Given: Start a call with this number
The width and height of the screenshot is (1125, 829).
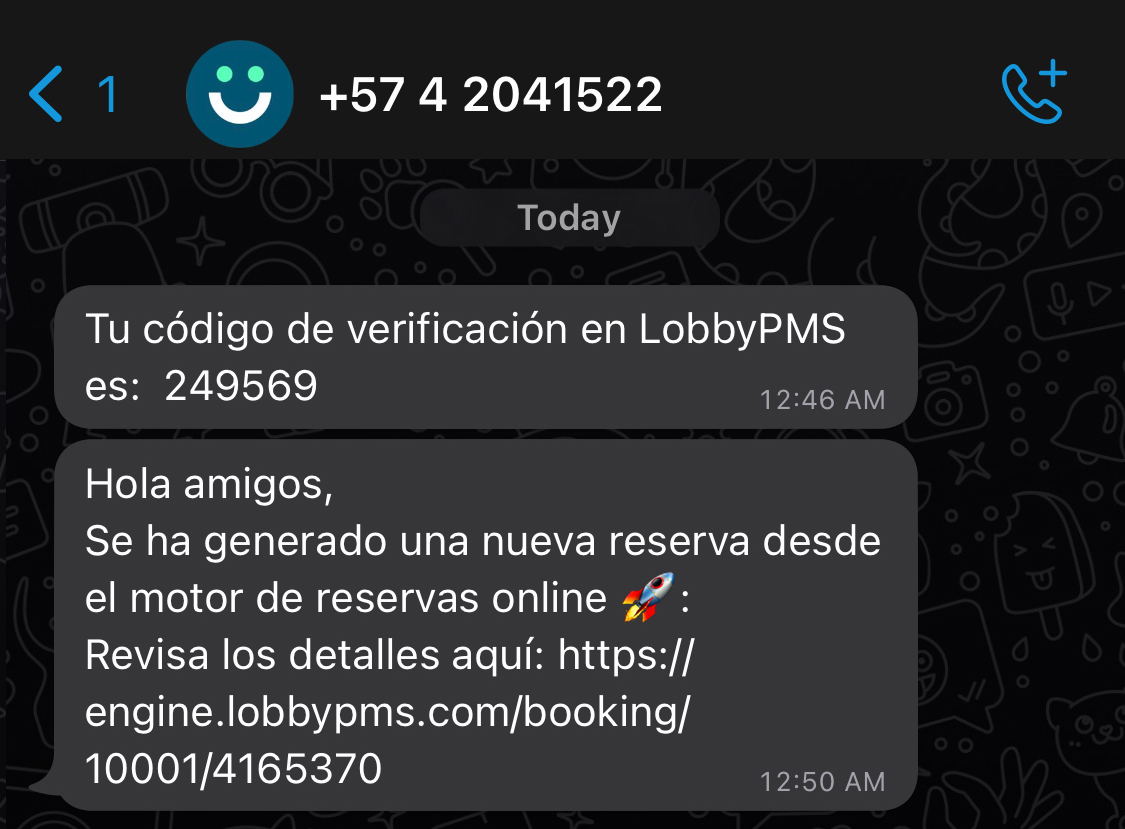Looking at the screenshot, I should (x=1034, y=93).
